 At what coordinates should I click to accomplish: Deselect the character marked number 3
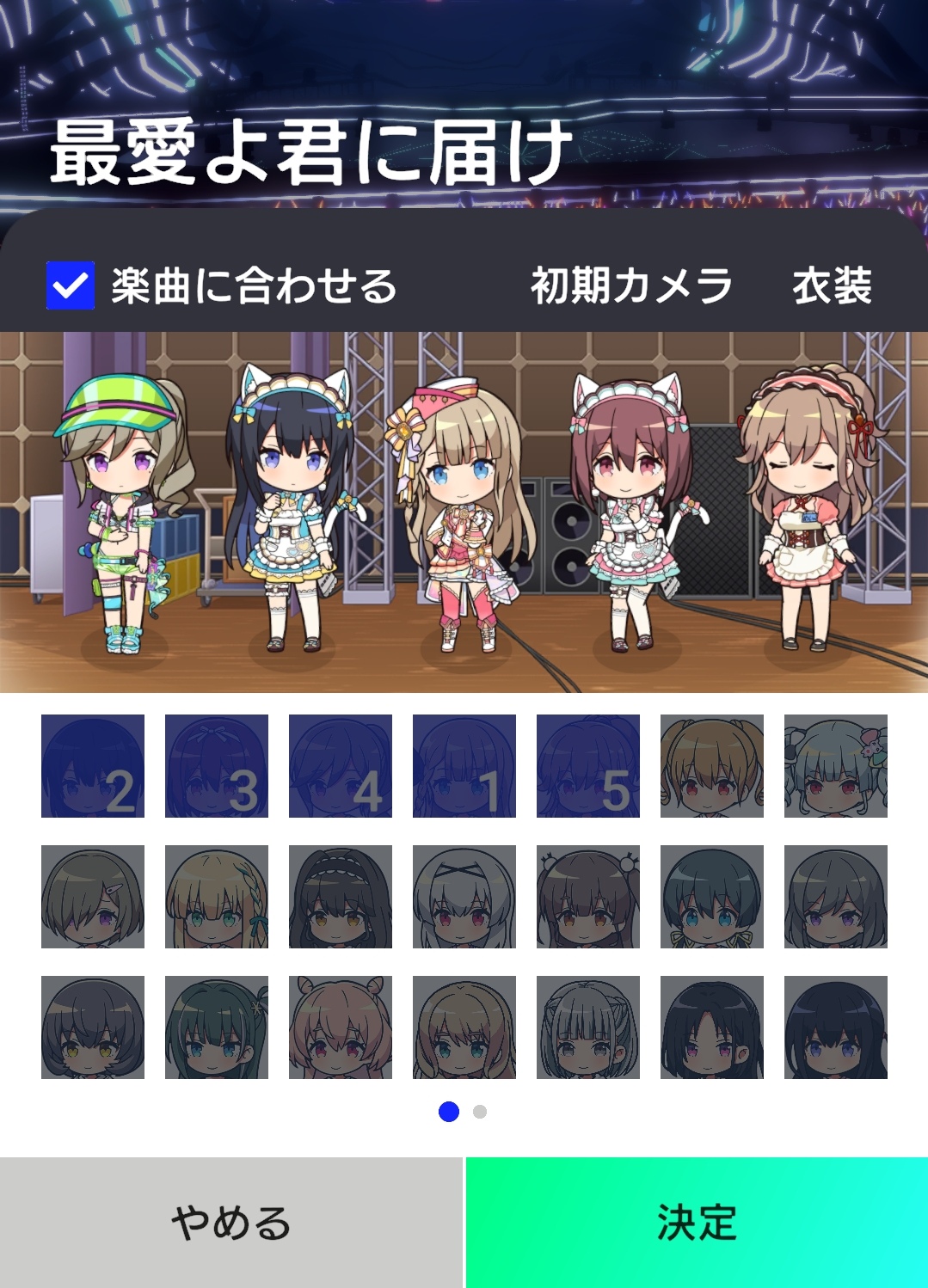point(217,766)
